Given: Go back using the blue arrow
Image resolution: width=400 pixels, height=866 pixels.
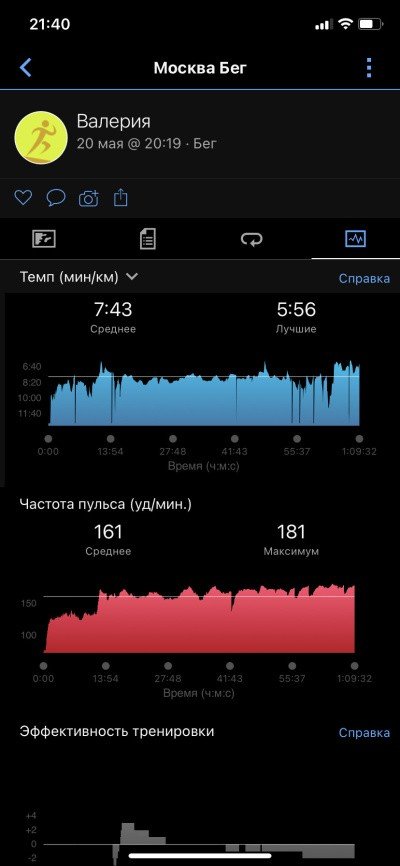Looking at the screenshot, I should point(25,68).
